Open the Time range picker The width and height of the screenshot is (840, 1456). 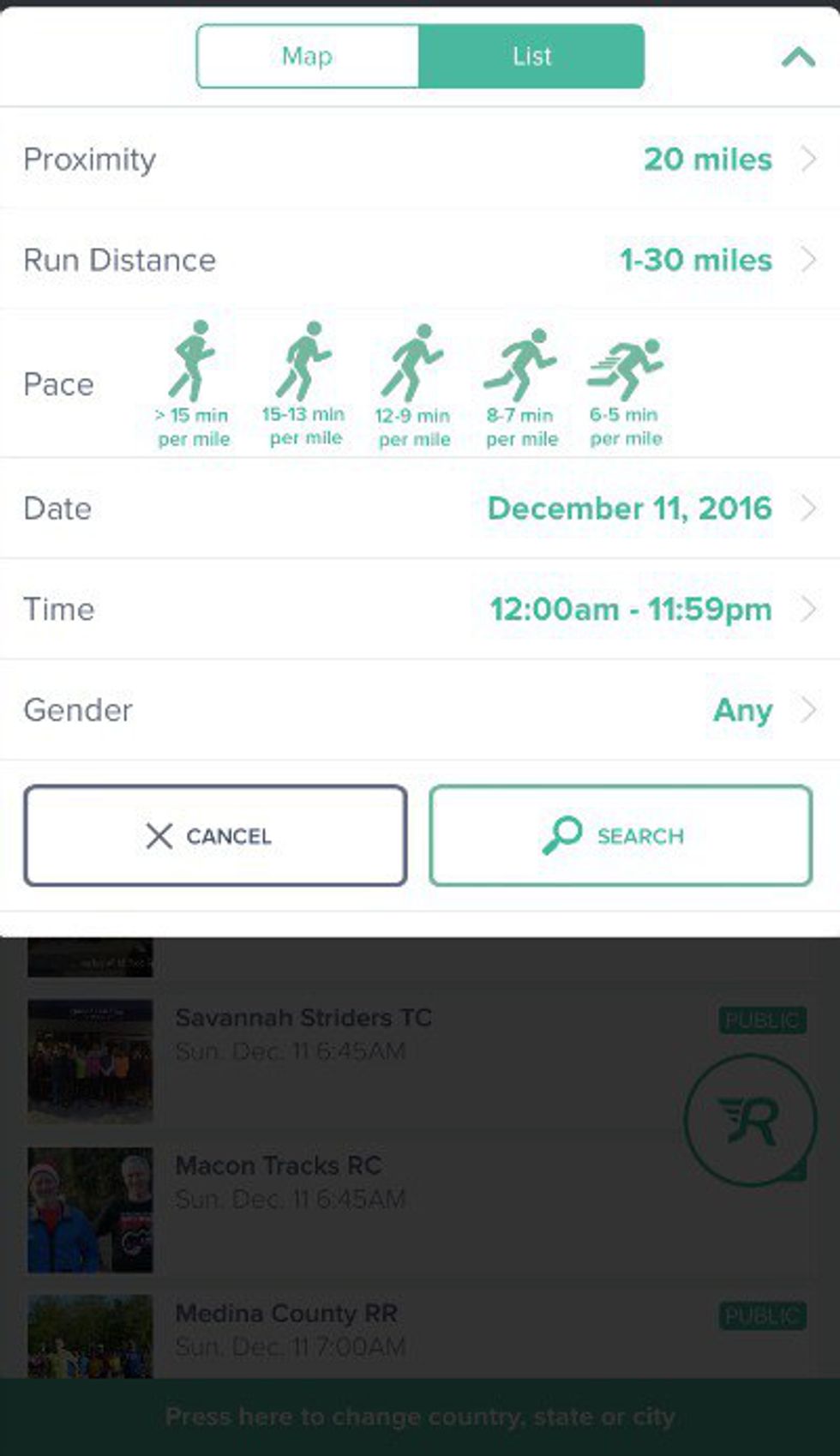click(420, 610)
